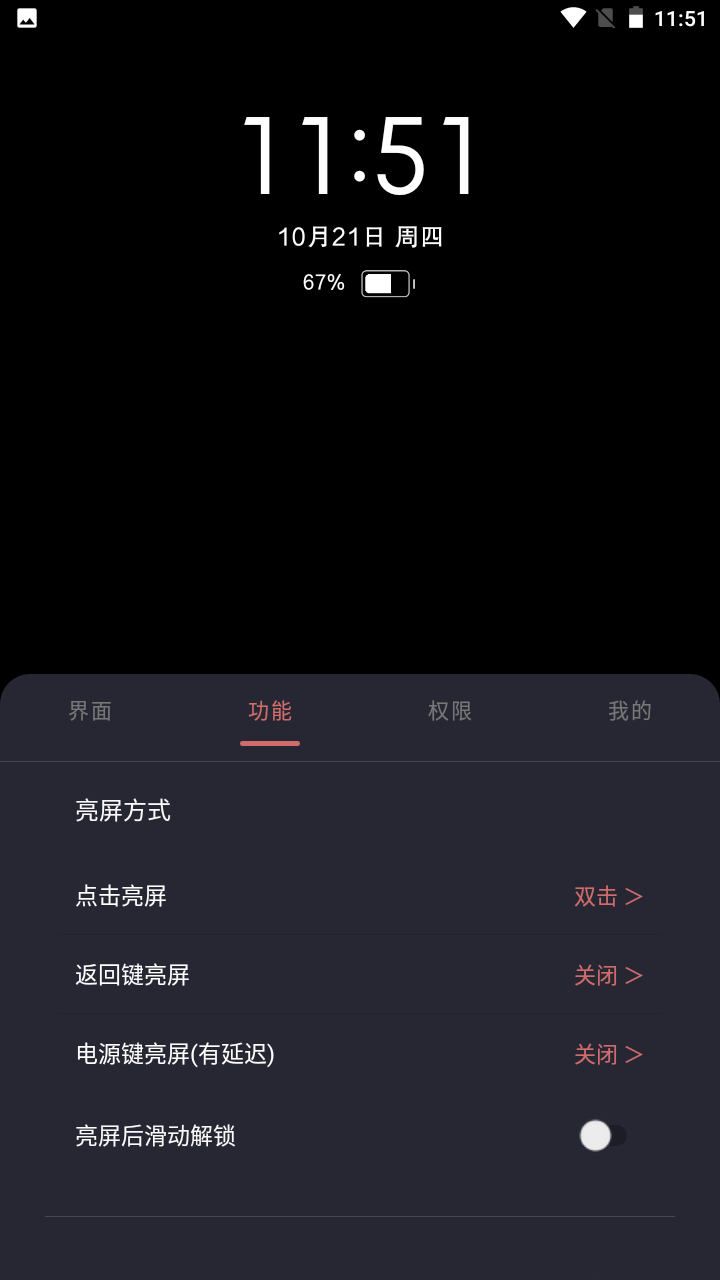Screen dimensions: 720x1280
Task: Switch to the 权限 tab
Action: click(x=450, y=710)
